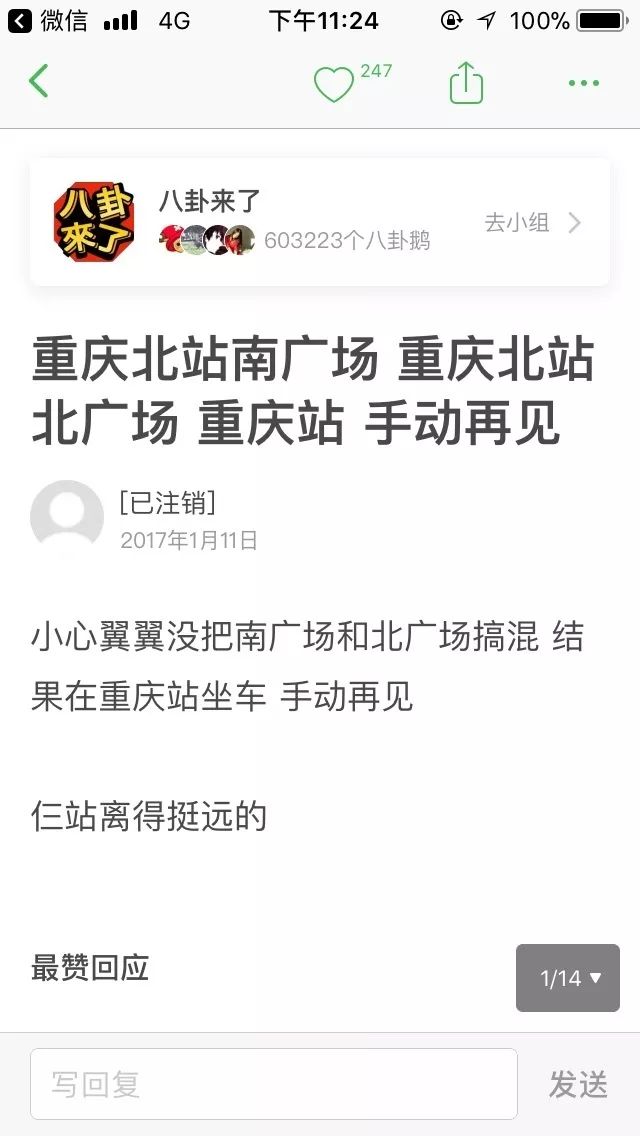Share this post
The image size is (640, 1136).
(x=466, y=83)
